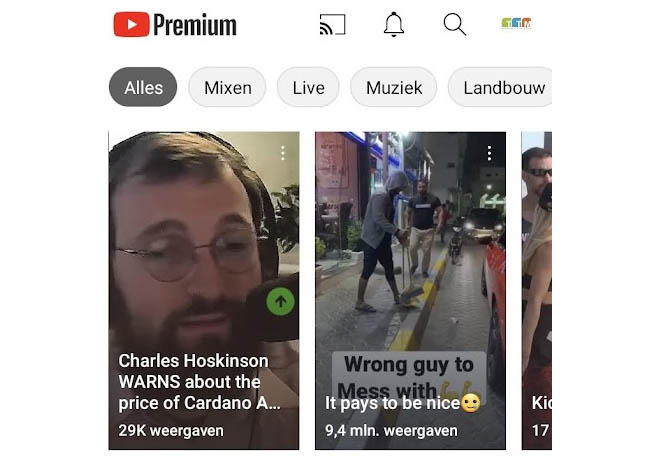This screenshot has height=464, width=645.
Task: Open the cast to device icon
Action: coord(331,25)
